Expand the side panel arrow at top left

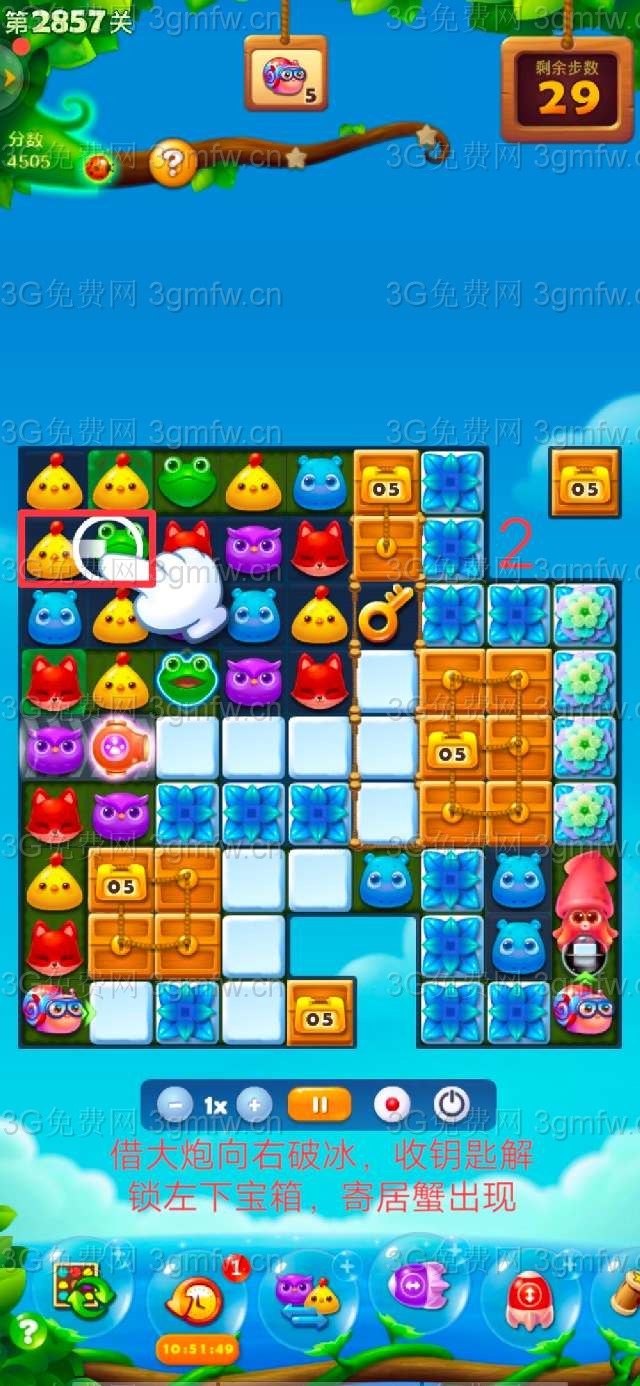point(10,78)
